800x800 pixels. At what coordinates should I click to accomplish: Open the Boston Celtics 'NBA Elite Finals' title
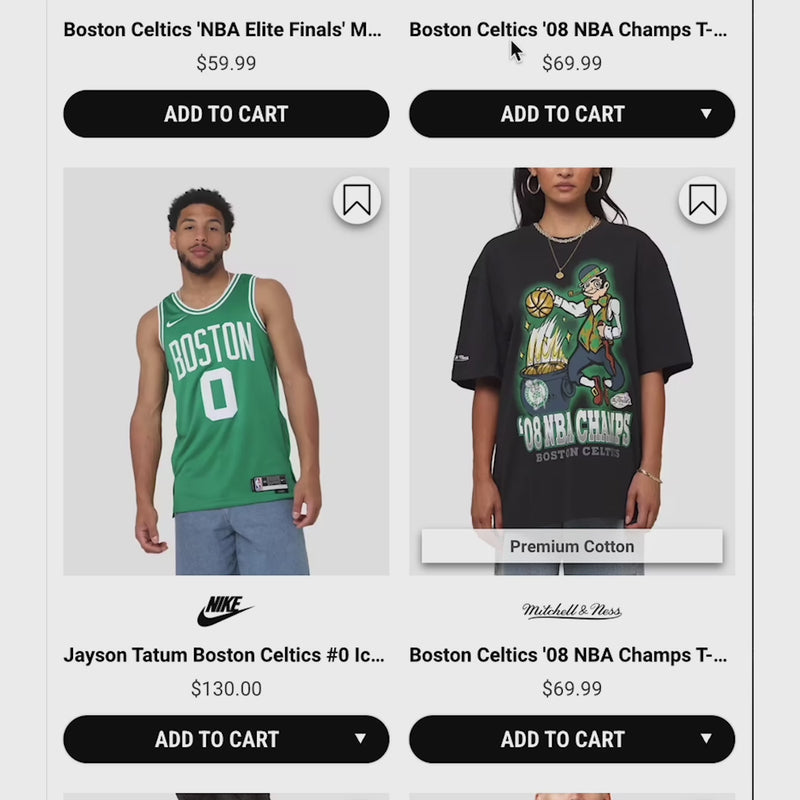tap(222, 30)
